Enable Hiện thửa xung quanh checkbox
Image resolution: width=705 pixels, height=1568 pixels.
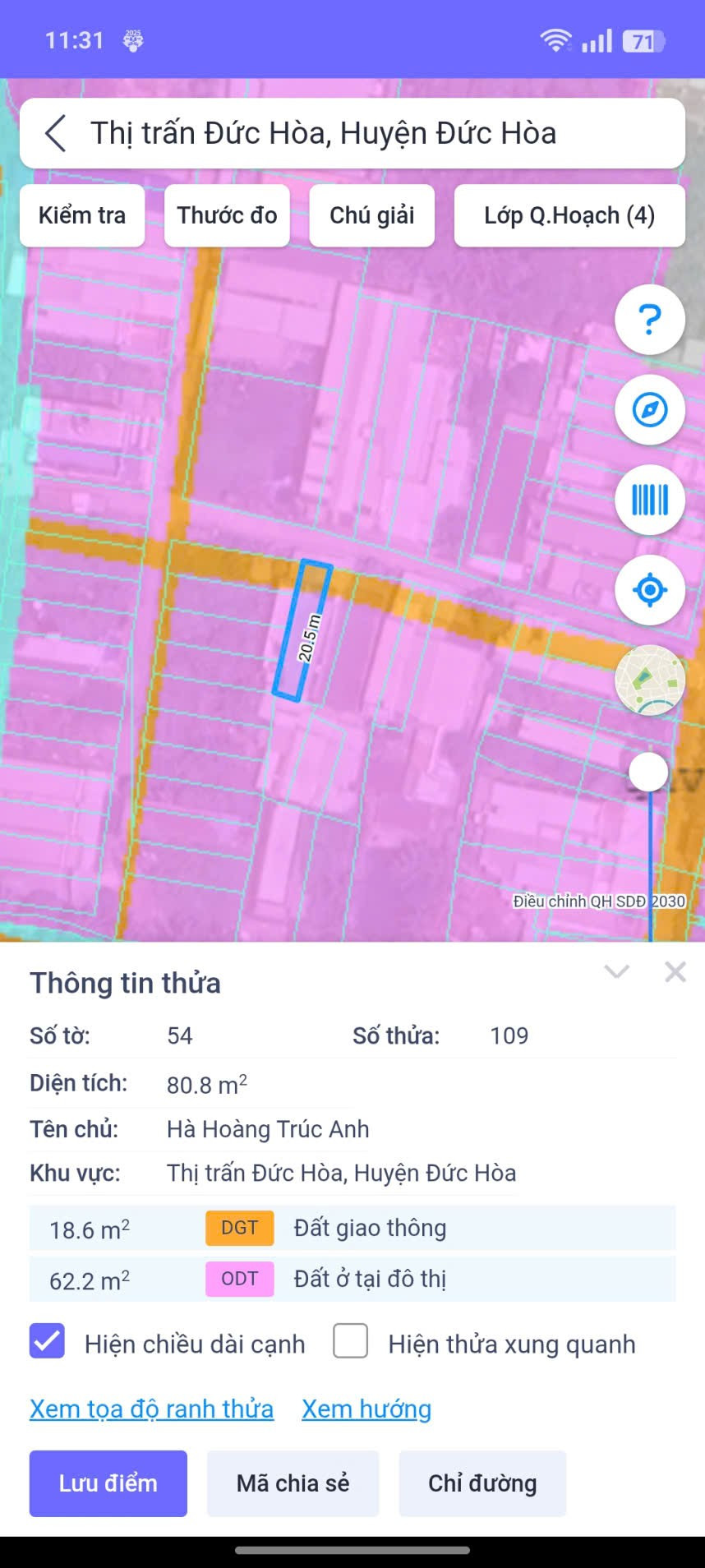point(351,1341)
